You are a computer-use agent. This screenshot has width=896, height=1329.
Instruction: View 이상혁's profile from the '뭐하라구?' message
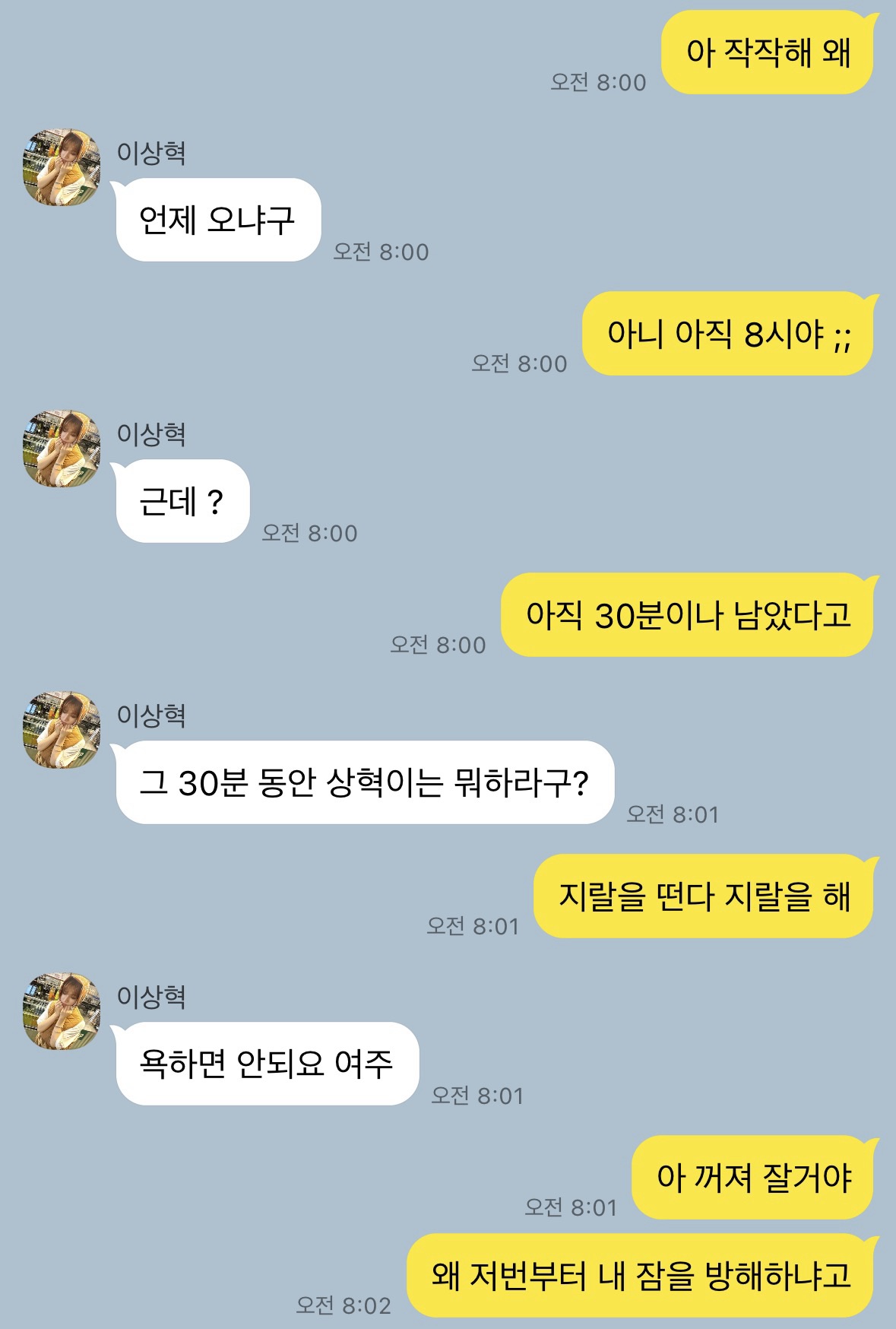(x=62, y=730)
